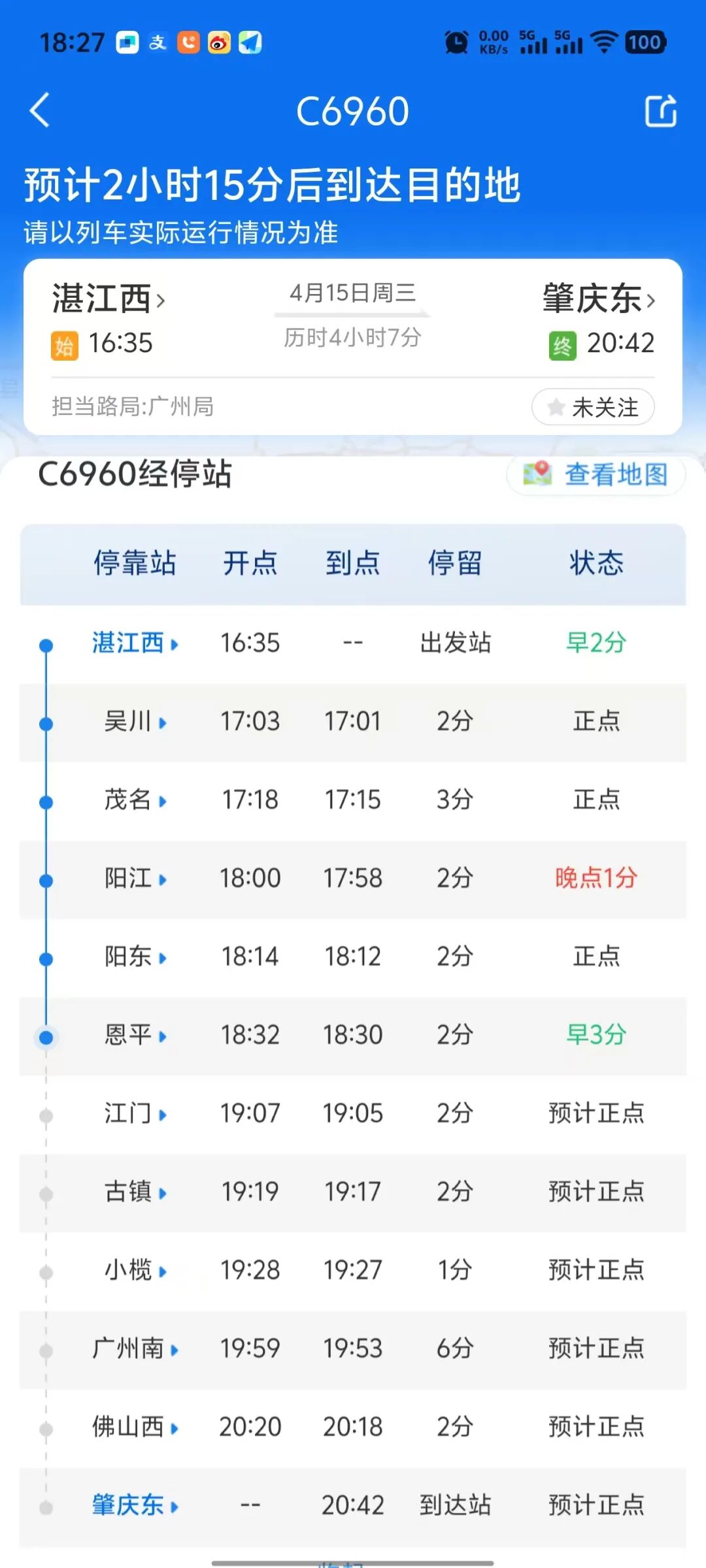Open 恩平 station in stop list

coord(135,1036)
